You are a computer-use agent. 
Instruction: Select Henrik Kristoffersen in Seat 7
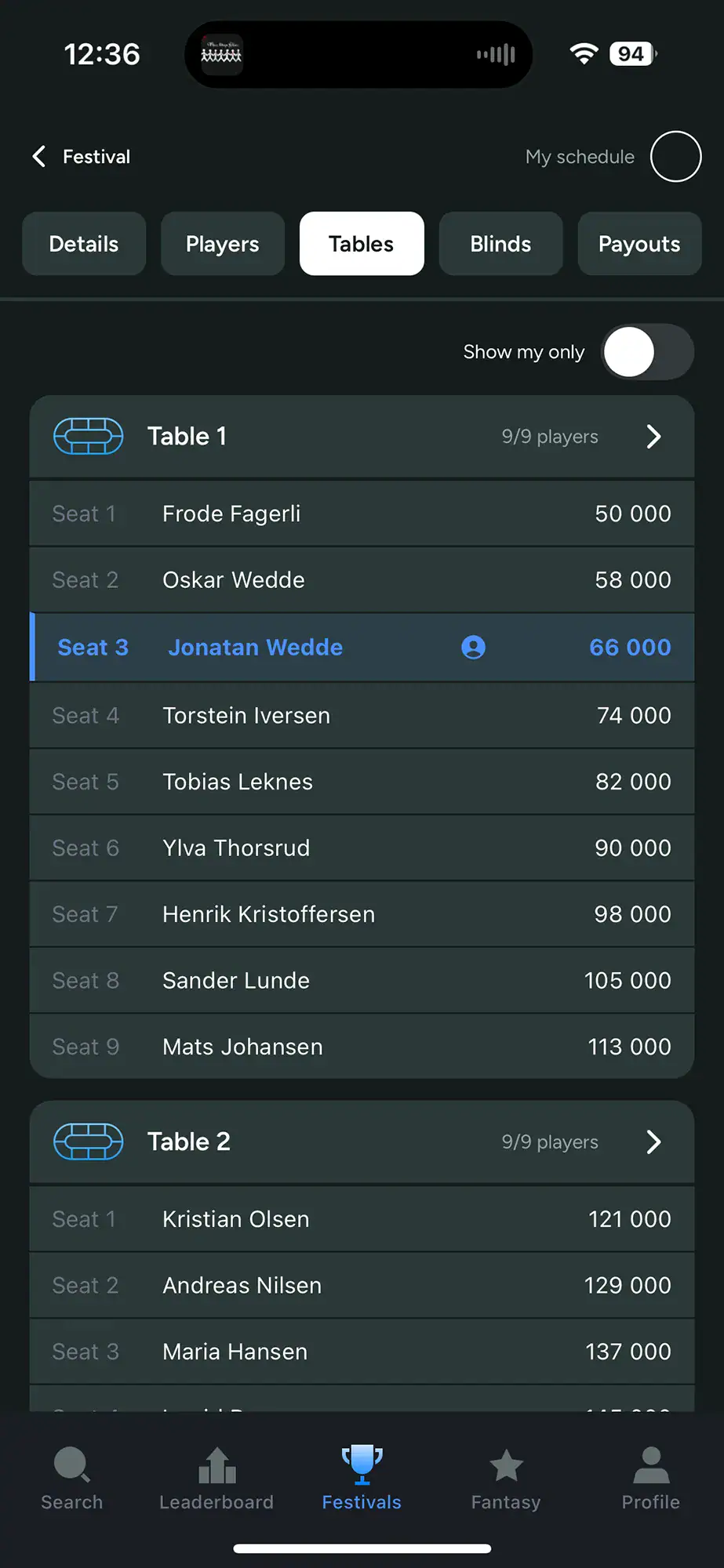click(x=362, y=914)
